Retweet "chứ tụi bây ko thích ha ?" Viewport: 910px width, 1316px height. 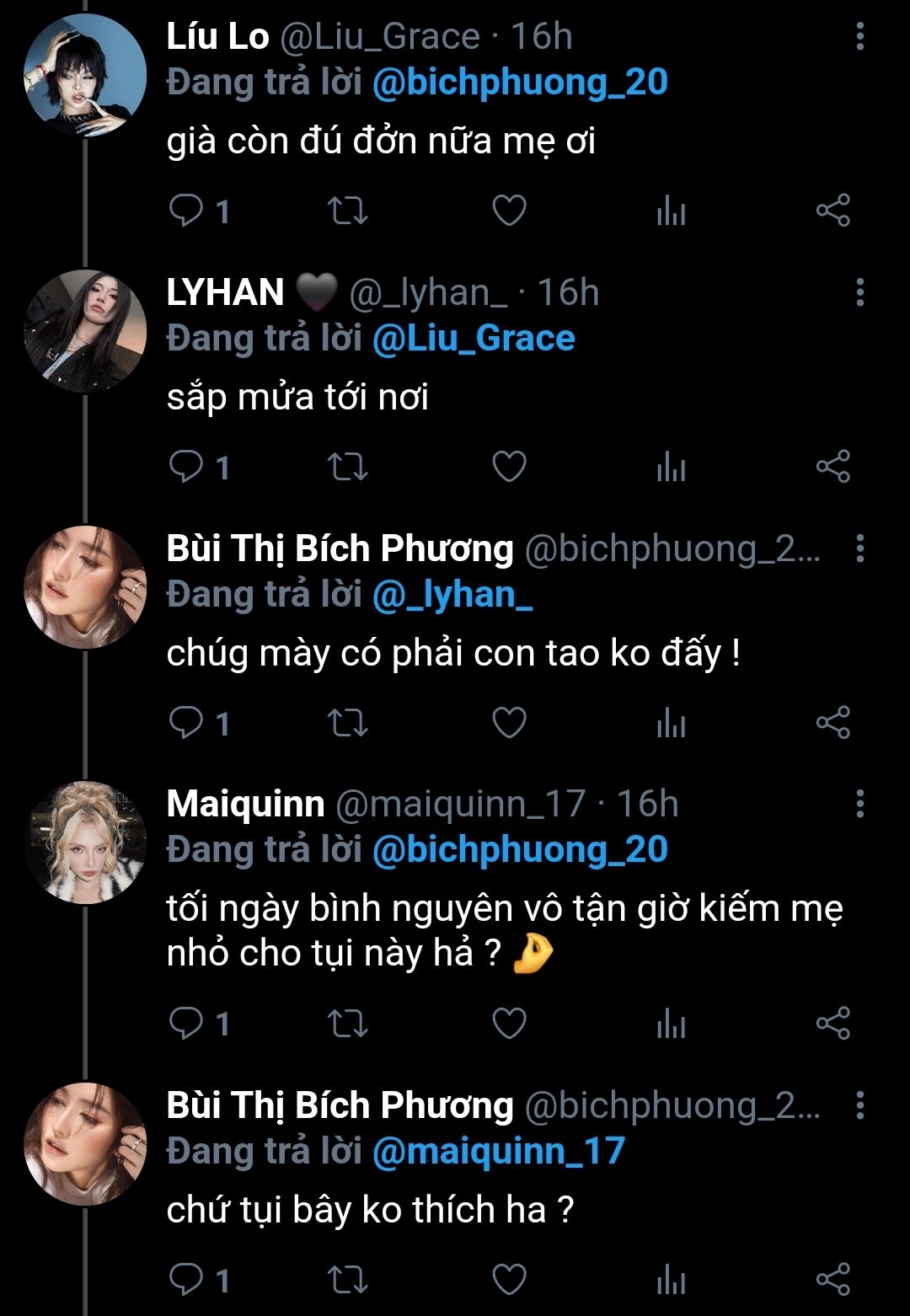(347, 1280)
